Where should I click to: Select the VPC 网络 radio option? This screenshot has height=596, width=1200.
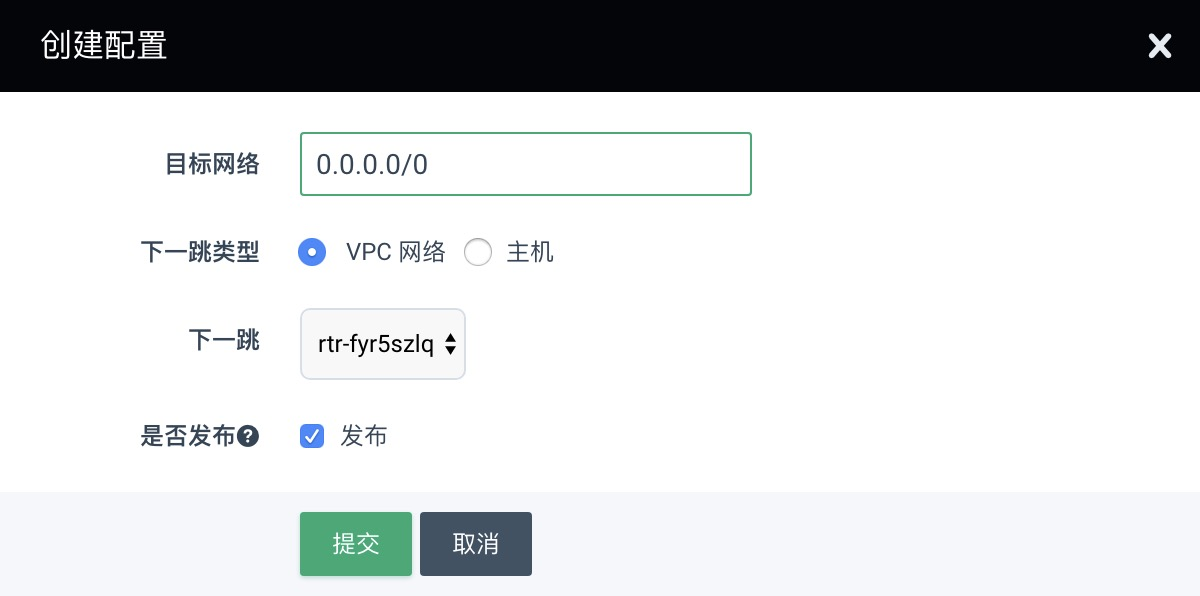(313, 253)
